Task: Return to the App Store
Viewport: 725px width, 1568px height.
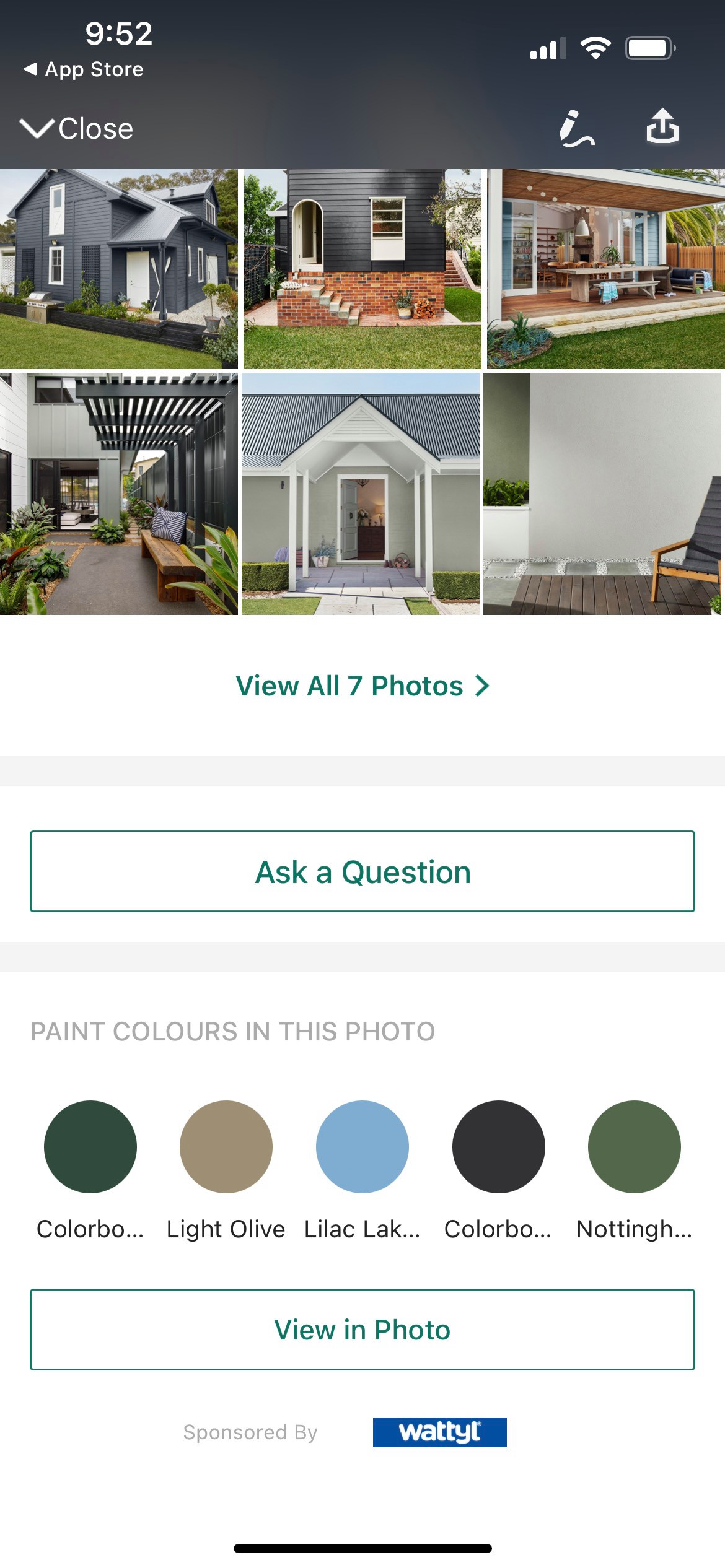Action: [83, 69]
